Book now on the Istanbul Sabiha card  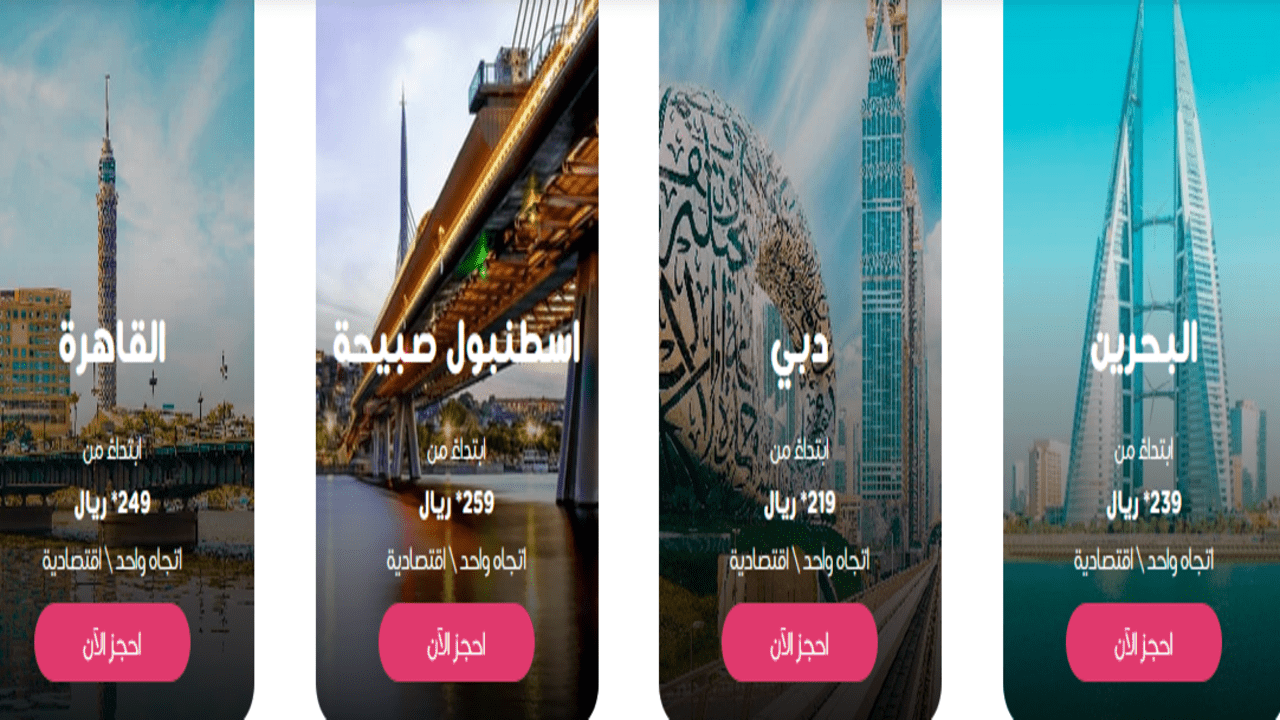pos(456,643)
